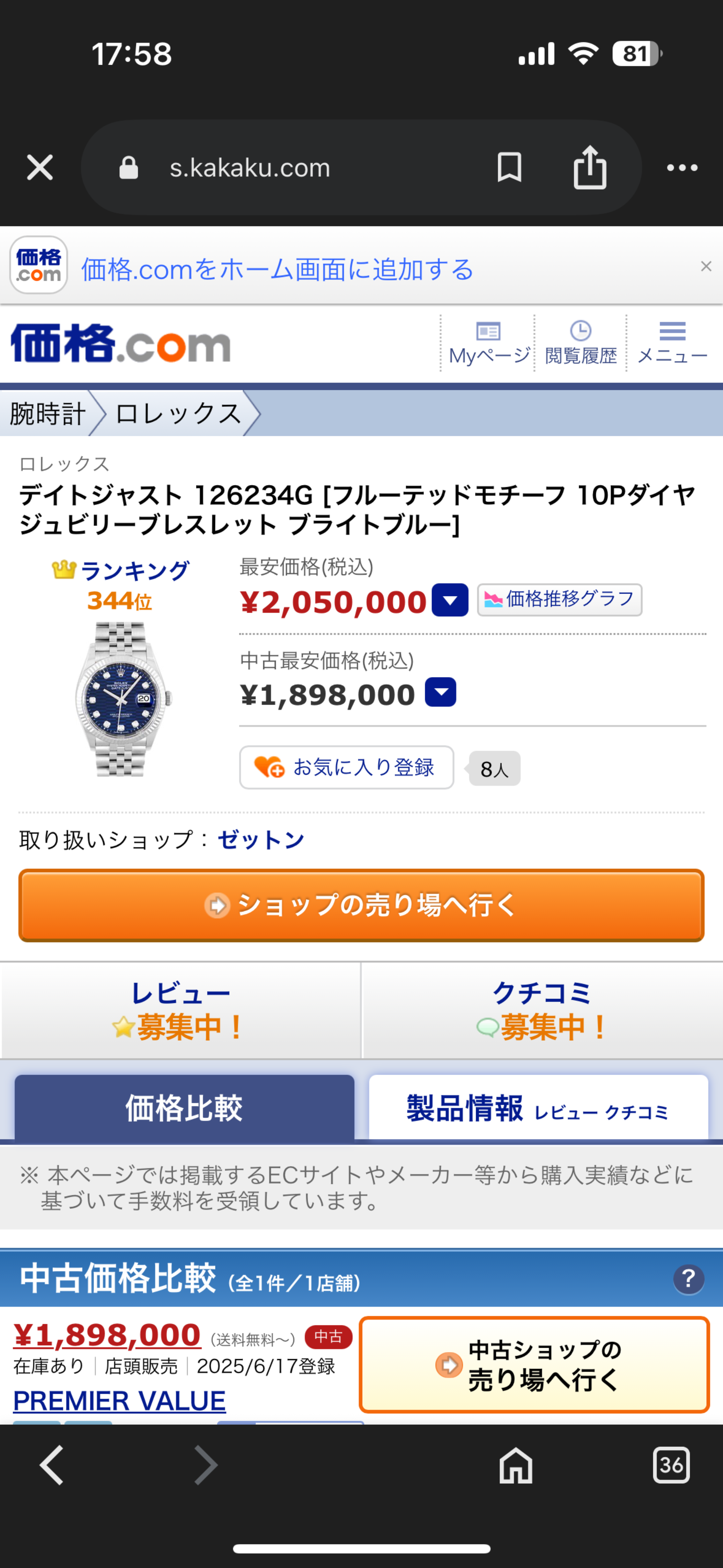The image size is (723, 1568).
Task: Share the page via share icon
Action: pos(590,167)
